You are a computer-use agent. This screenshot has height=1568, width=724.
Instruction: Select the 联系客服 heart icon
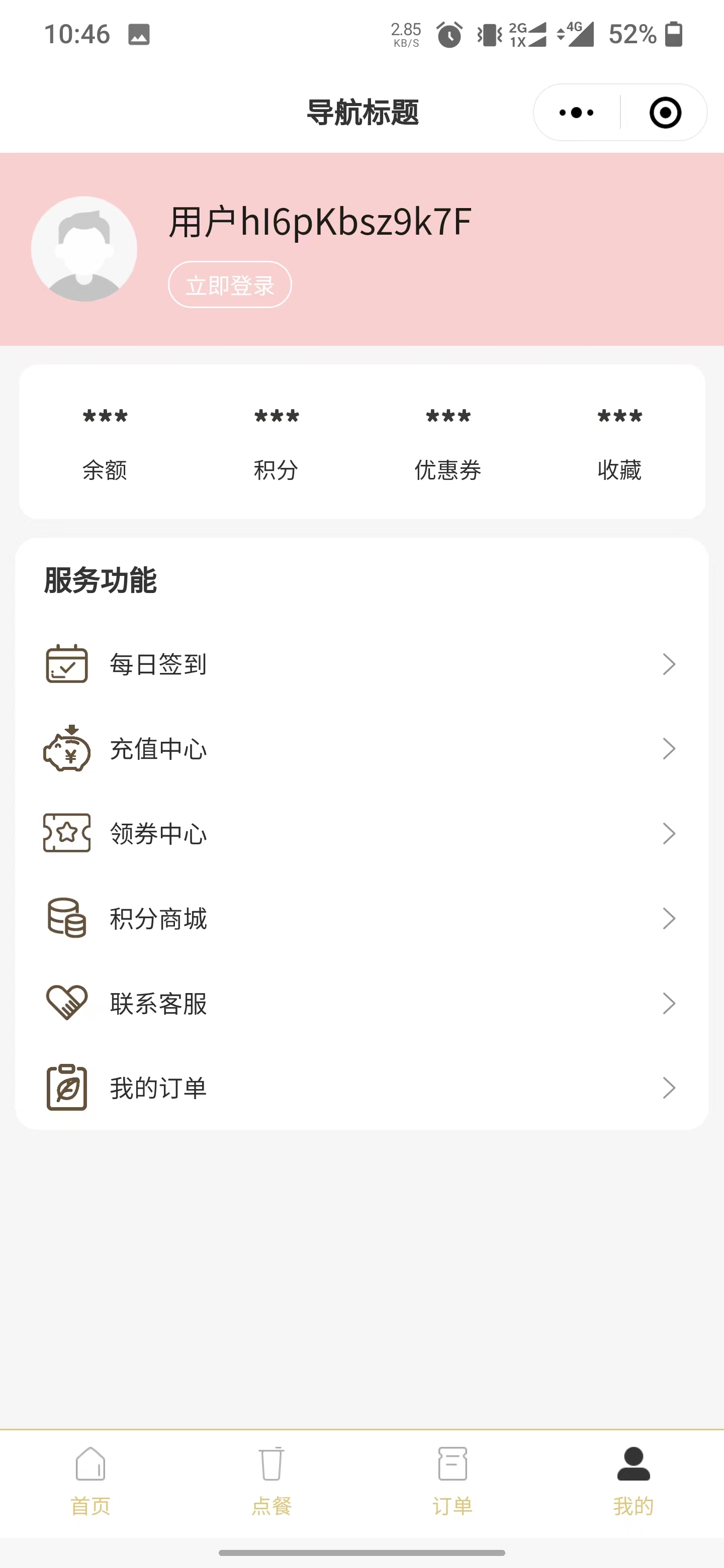[67, 1003]
